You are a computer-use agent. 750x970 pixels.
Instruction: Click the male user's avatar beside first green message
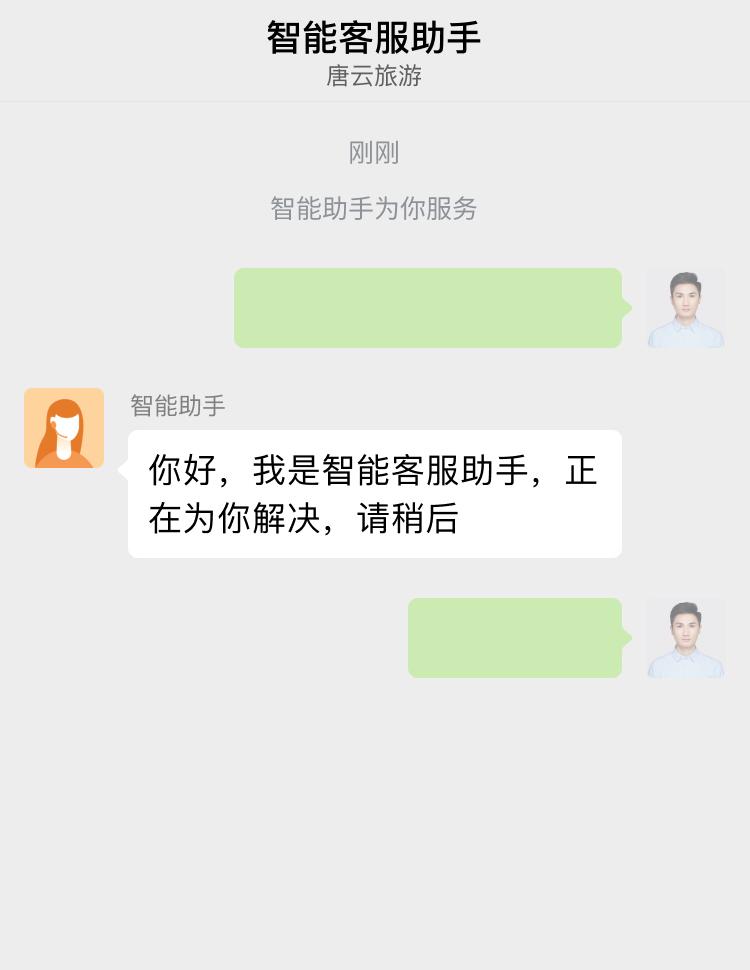pos(686,307)
